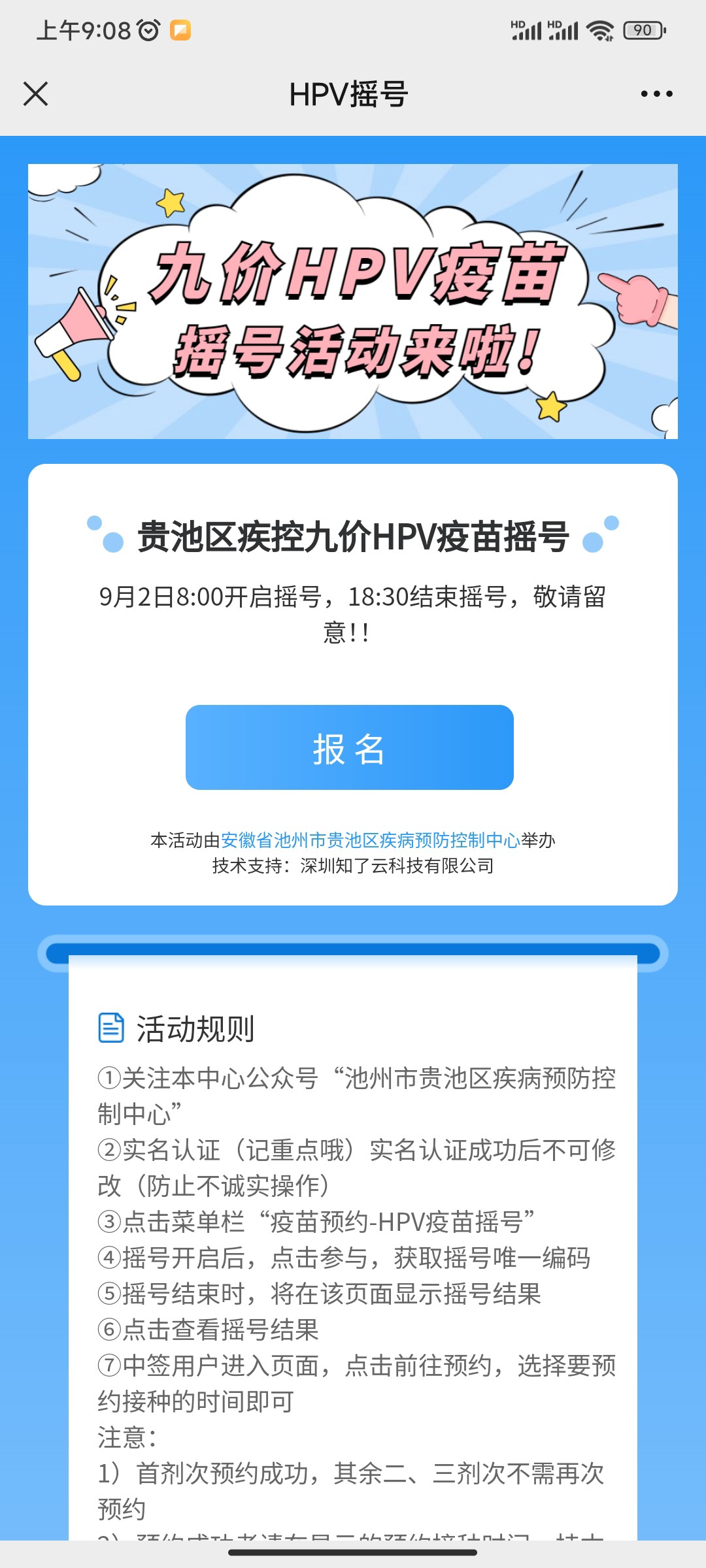
Task: Open the three-dot more menu
Action: click(656, 94)
